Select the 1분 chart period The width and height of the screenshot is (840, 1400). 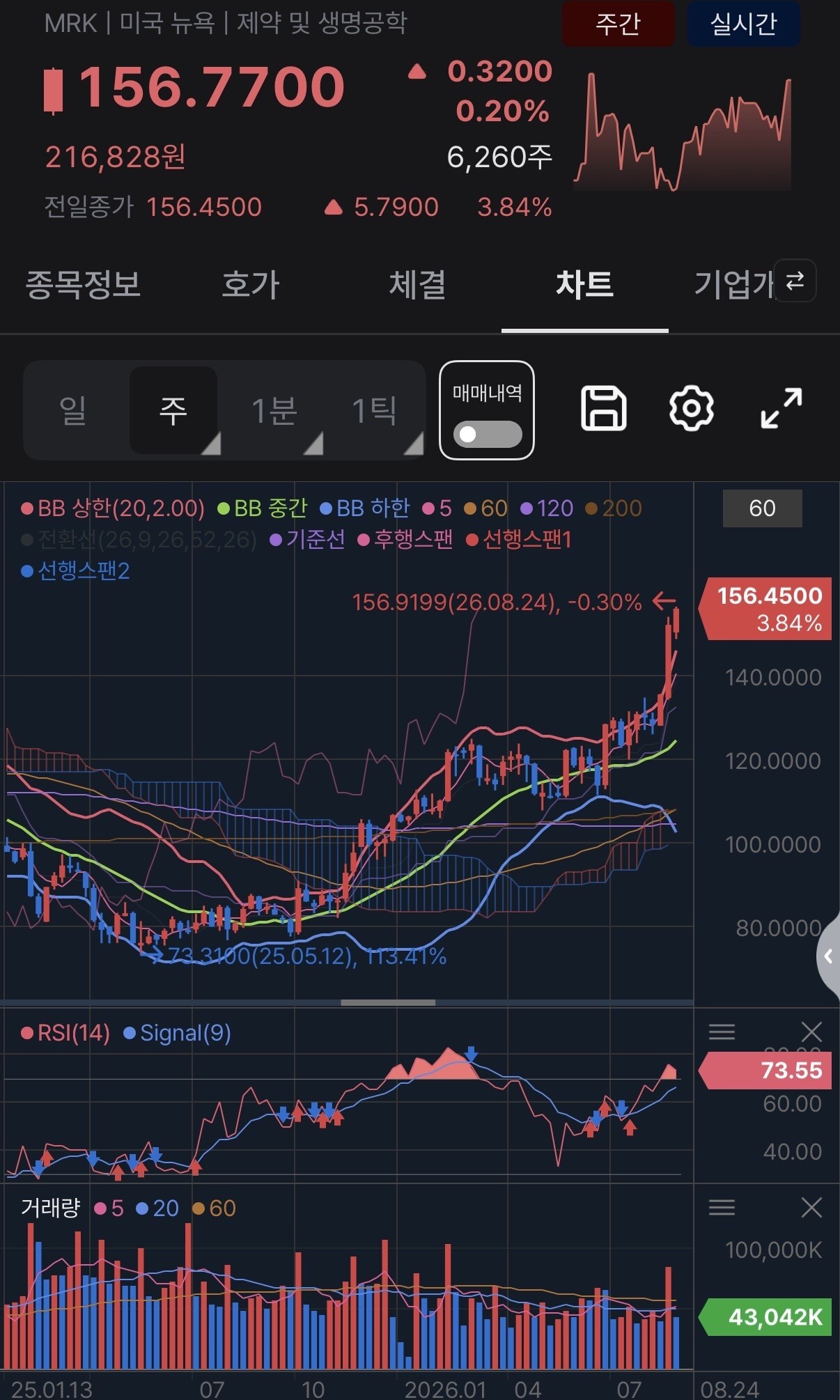(x=274, y=410)
